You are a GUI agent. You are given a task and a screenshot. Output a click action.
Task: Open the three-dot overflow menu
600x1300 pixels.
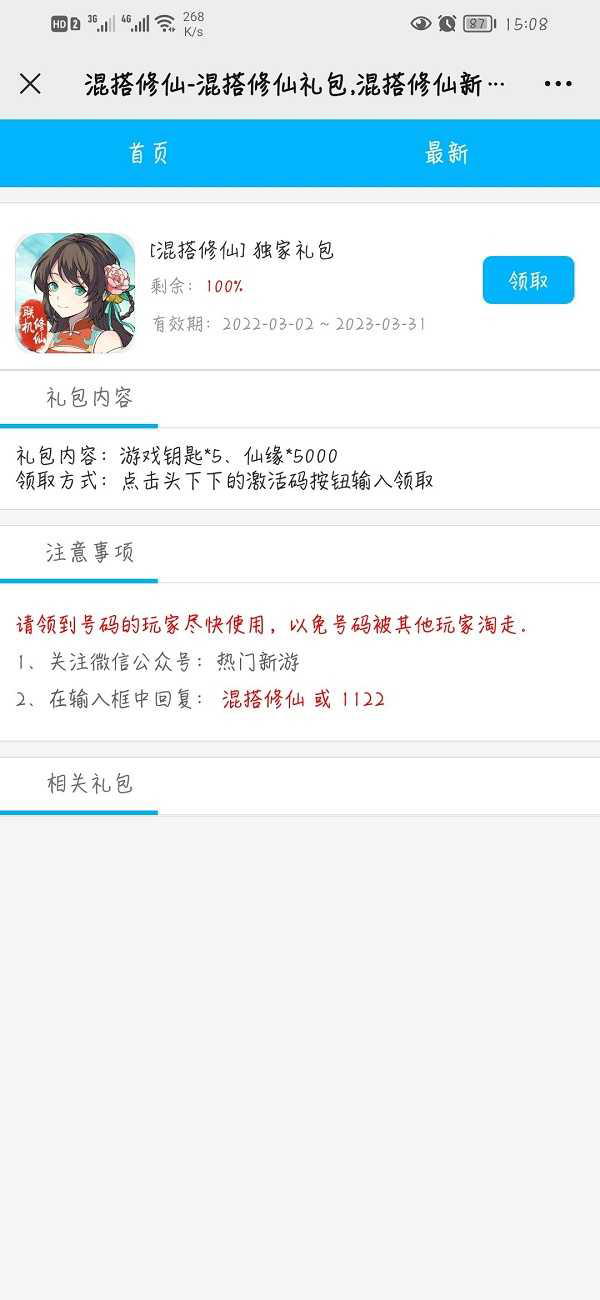[x=558, y=84]
